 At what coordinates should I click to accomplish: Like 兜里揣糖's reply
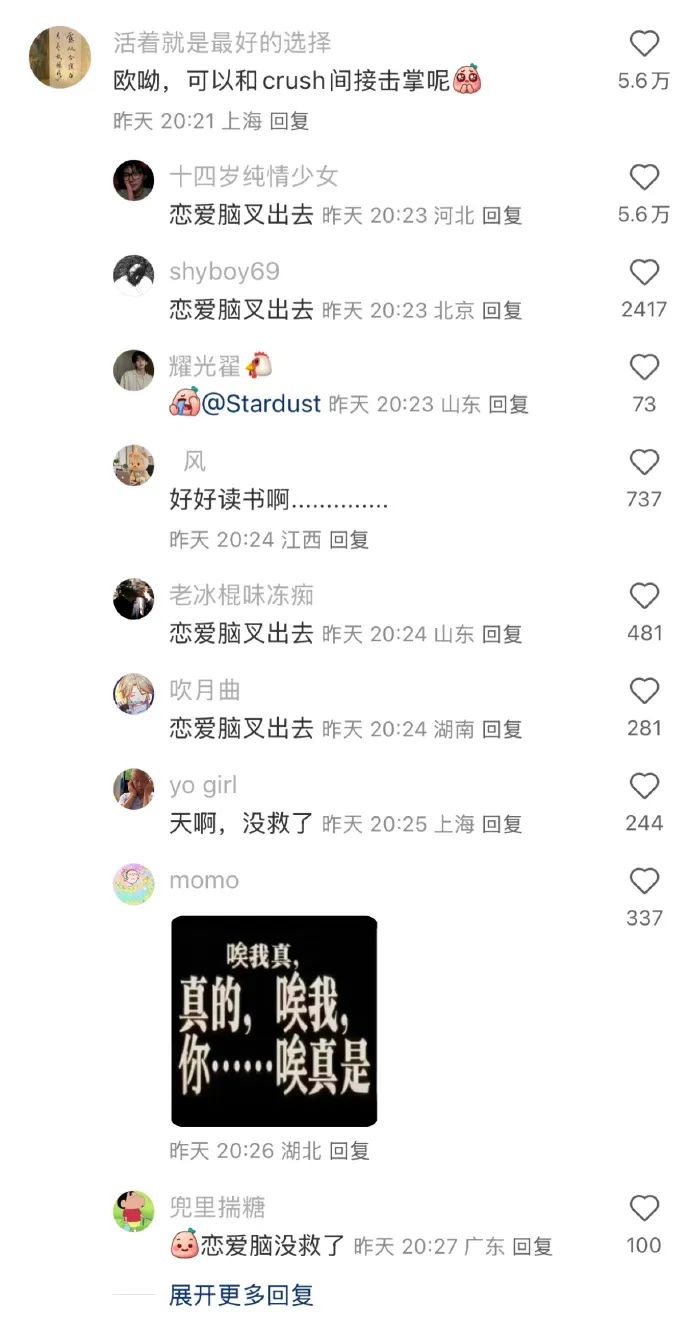click(644, 1208)
